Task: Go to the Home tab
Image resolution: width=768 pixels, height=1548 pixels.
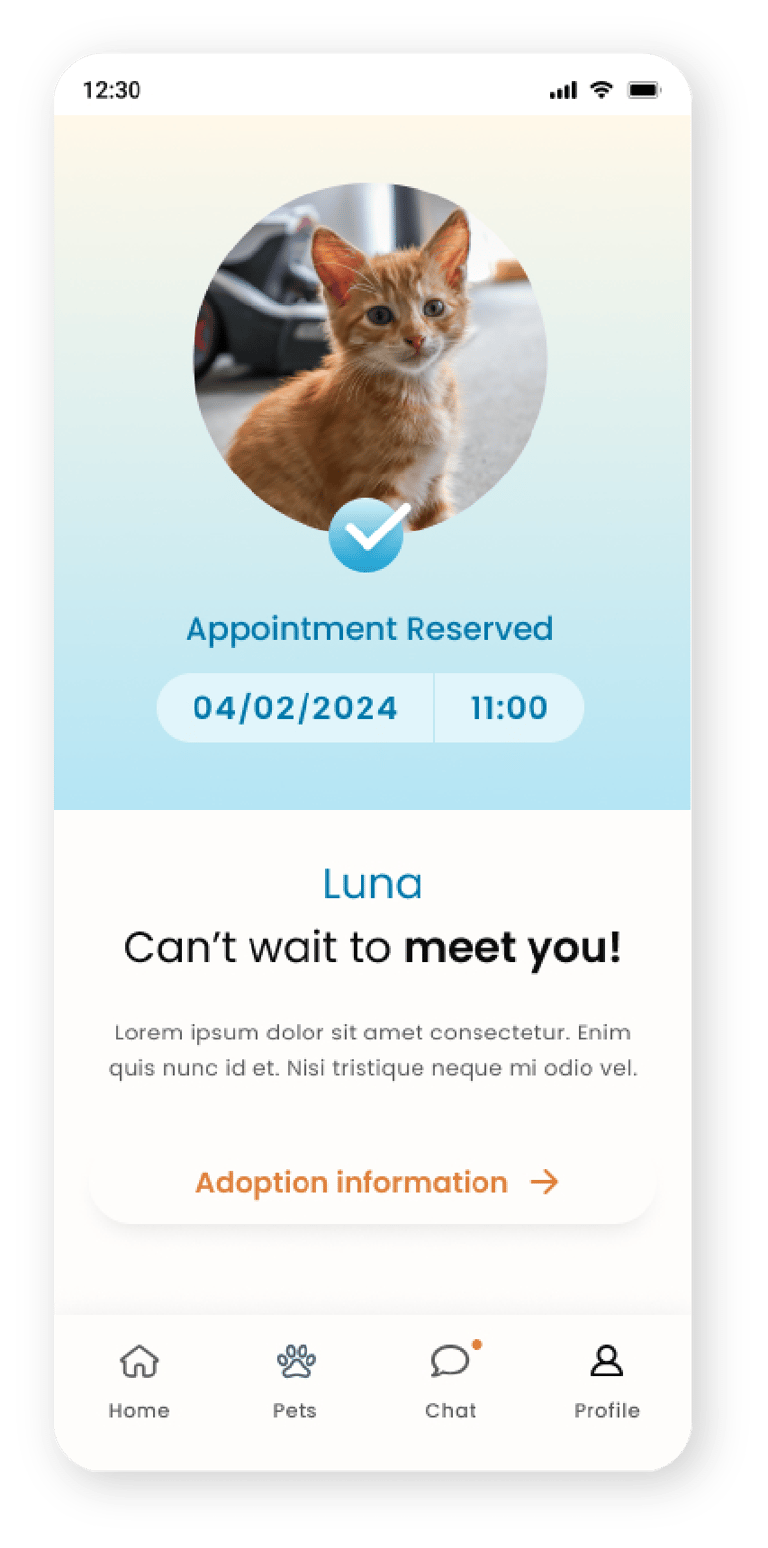Action: tap(139, 1382)
